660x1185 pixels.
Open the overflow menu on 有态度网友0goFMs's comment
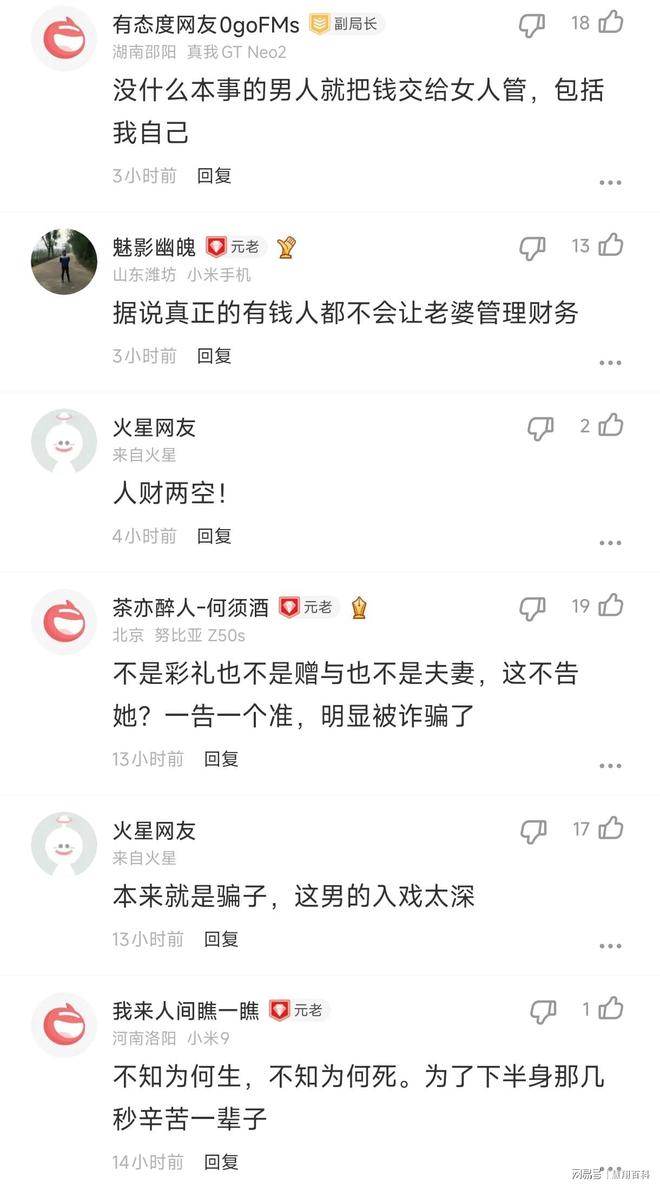[x=610, y=182]
